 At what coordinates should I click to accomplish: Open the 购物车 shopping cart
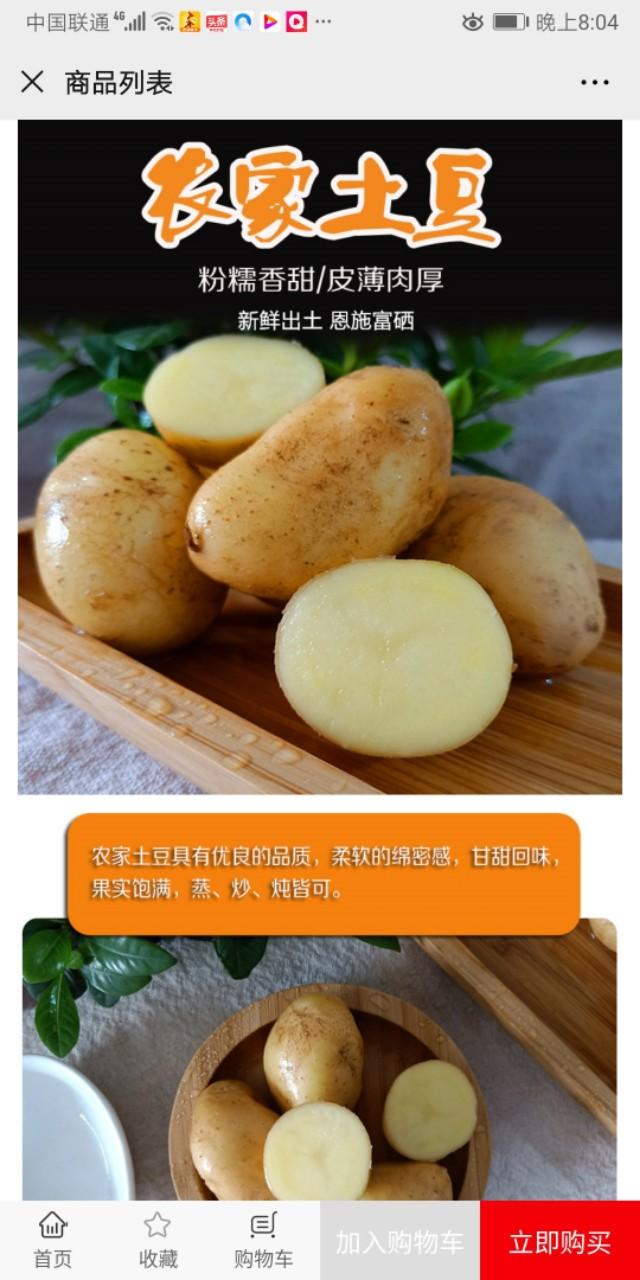263,1240
